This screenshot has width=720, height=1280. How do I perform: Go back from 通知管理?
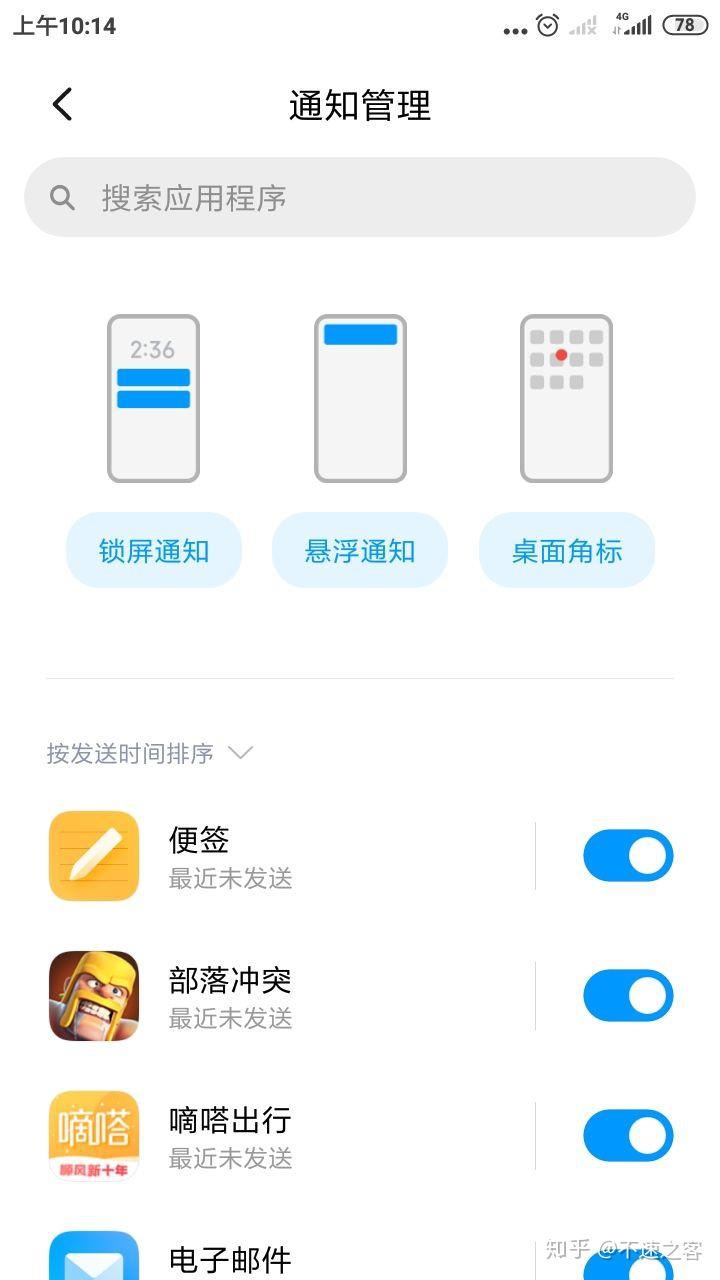[62, 104]
